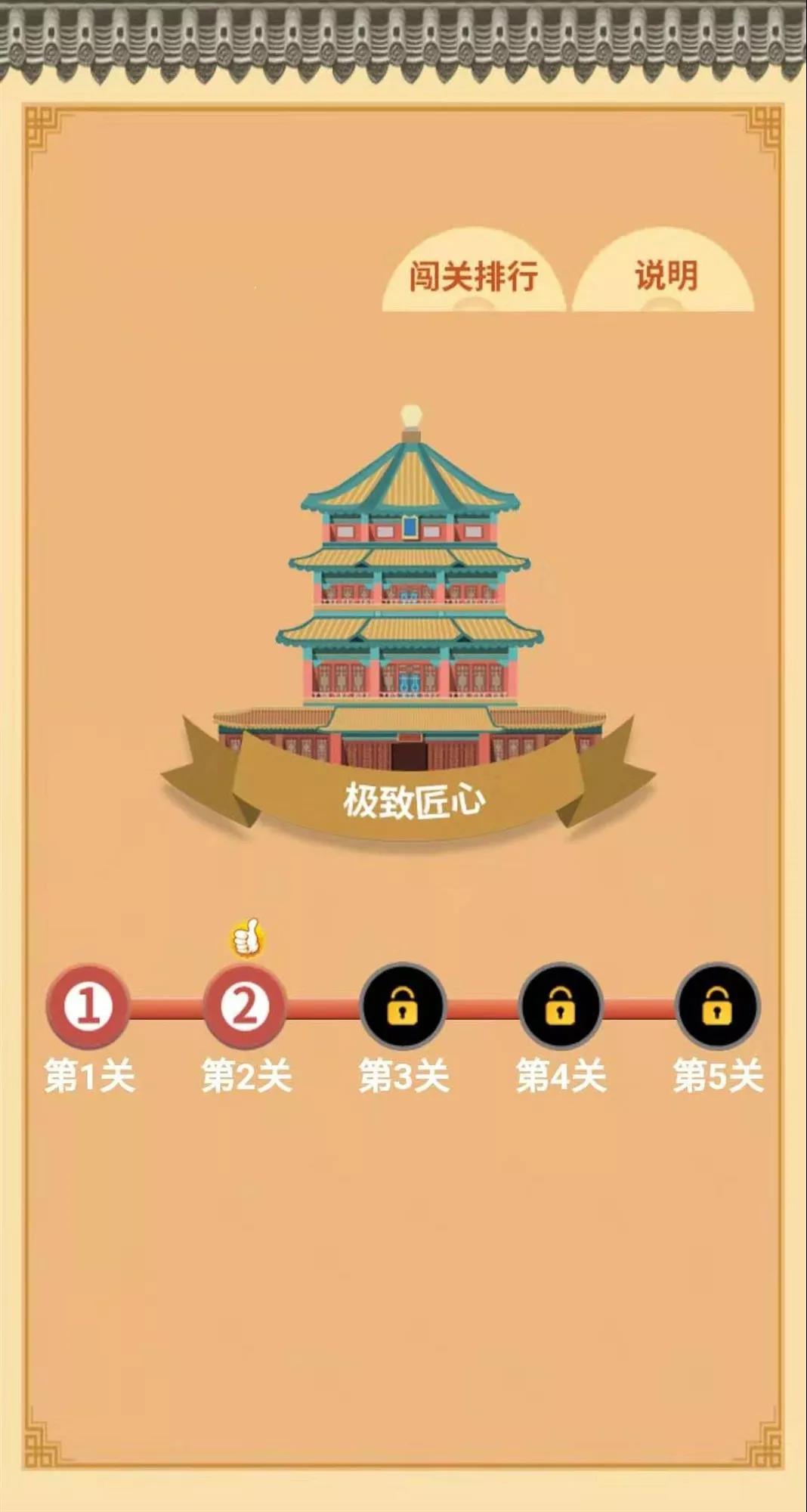The height and width of the screenshot is (1512, 807).
Task: Enter level 第2关
Action: pos(246,1006)
